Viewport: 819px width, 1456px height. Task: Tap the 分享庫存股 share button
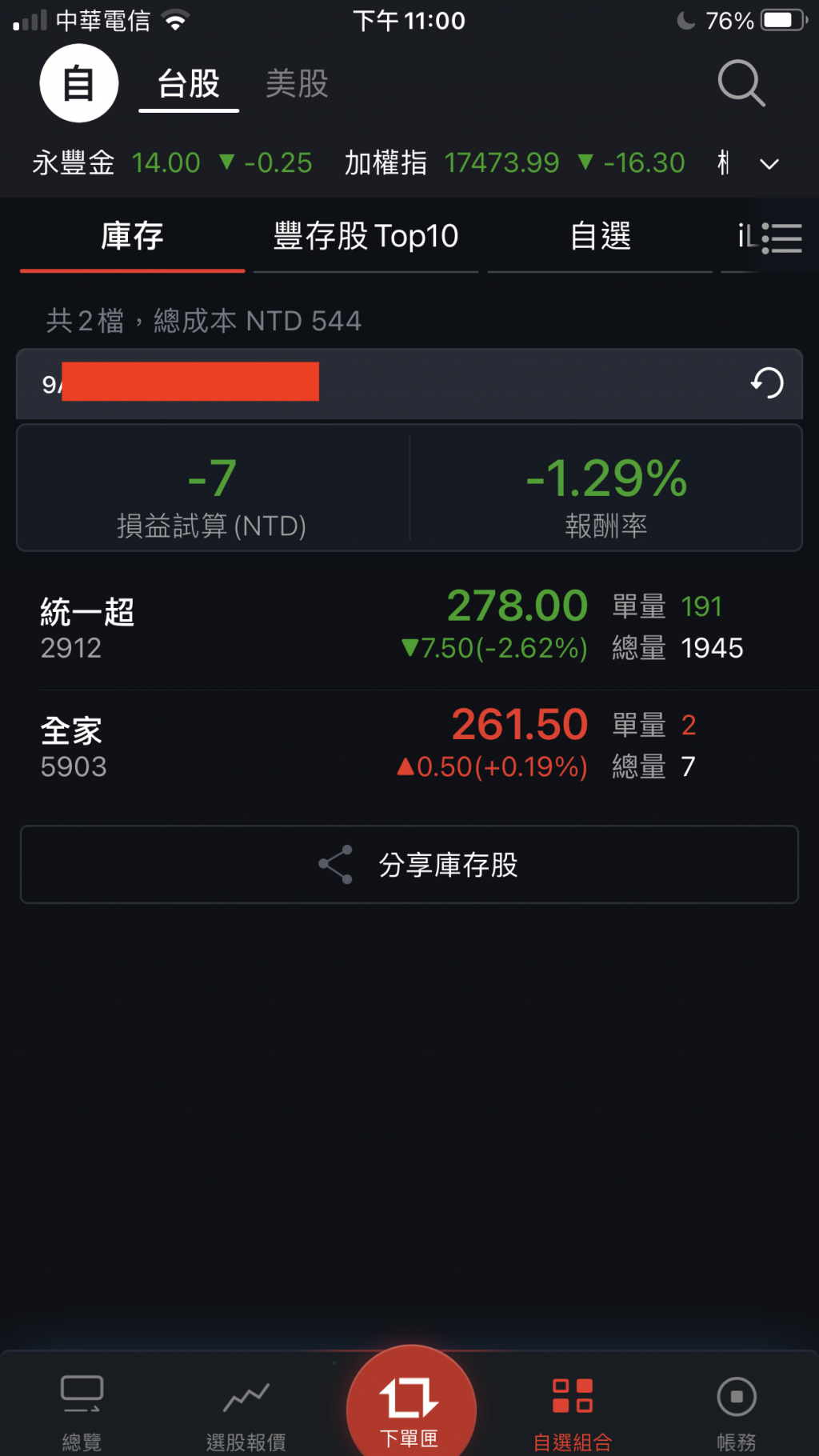coord(409,865)
